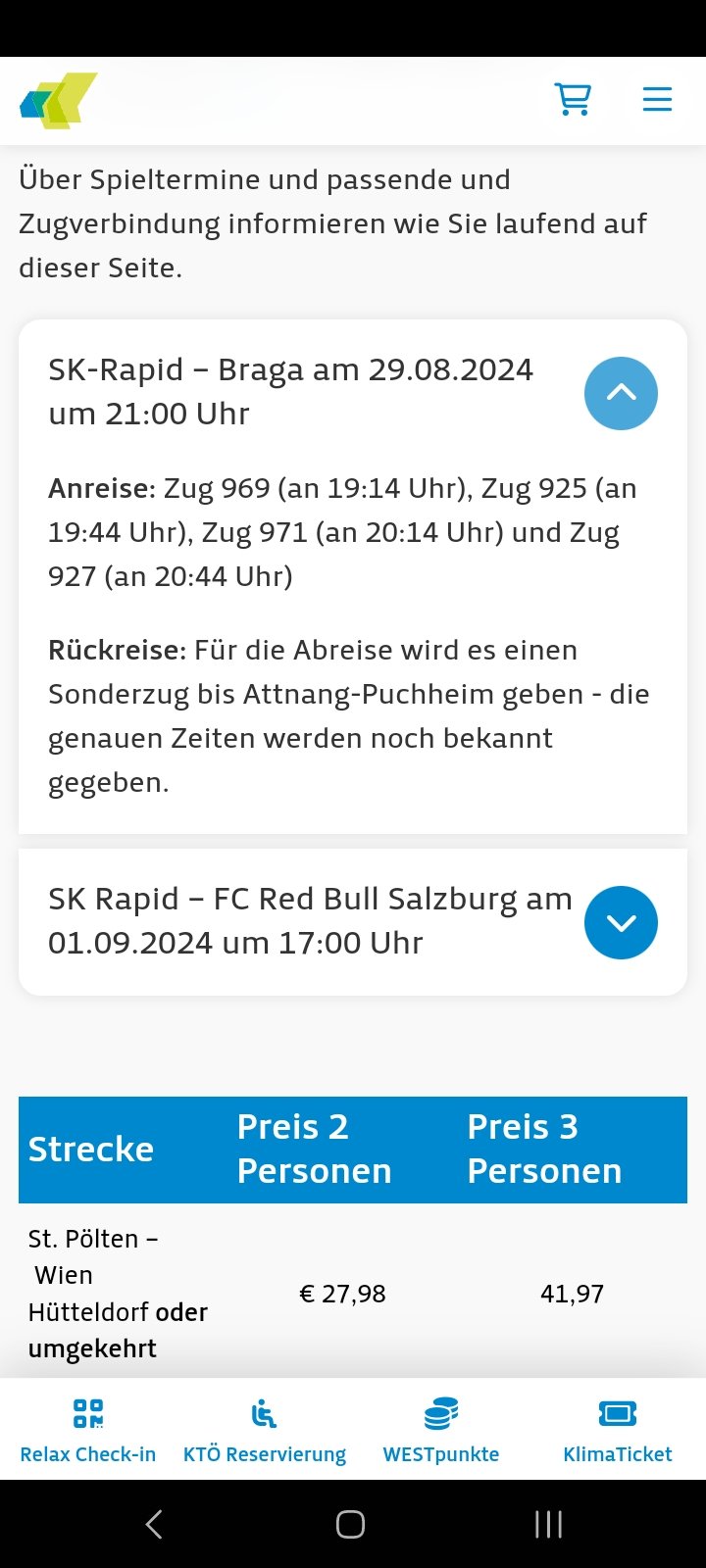706x1568 pixels.
Task: Open the shopping cart
Action: (x=573, y=99)
